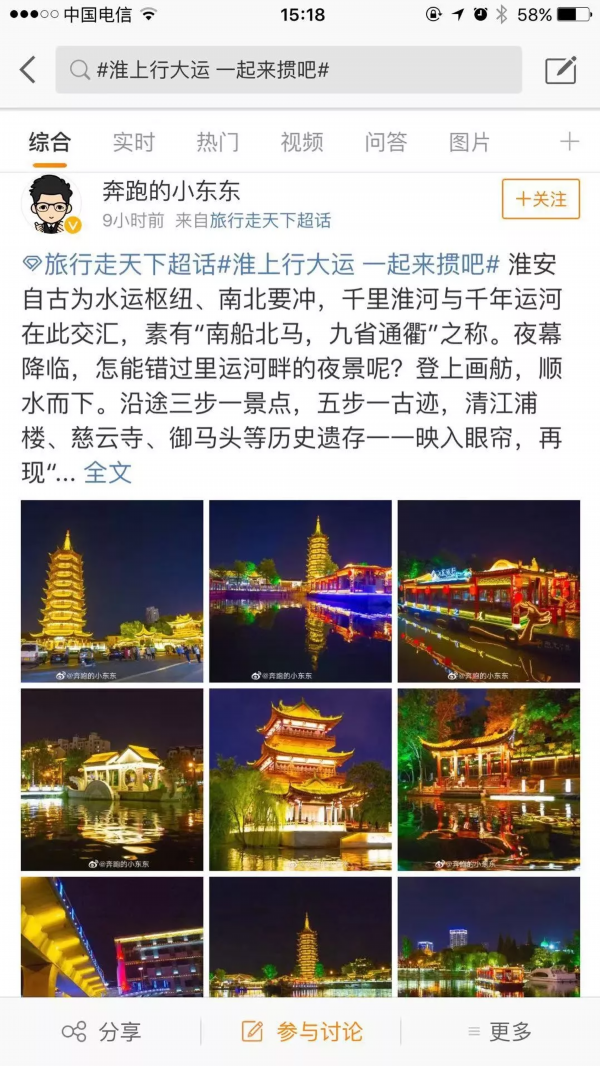This screenshot has width=600, height=1066.
Task: Tap the plus icon to add tabs
Action: click(x=569, y=142)
